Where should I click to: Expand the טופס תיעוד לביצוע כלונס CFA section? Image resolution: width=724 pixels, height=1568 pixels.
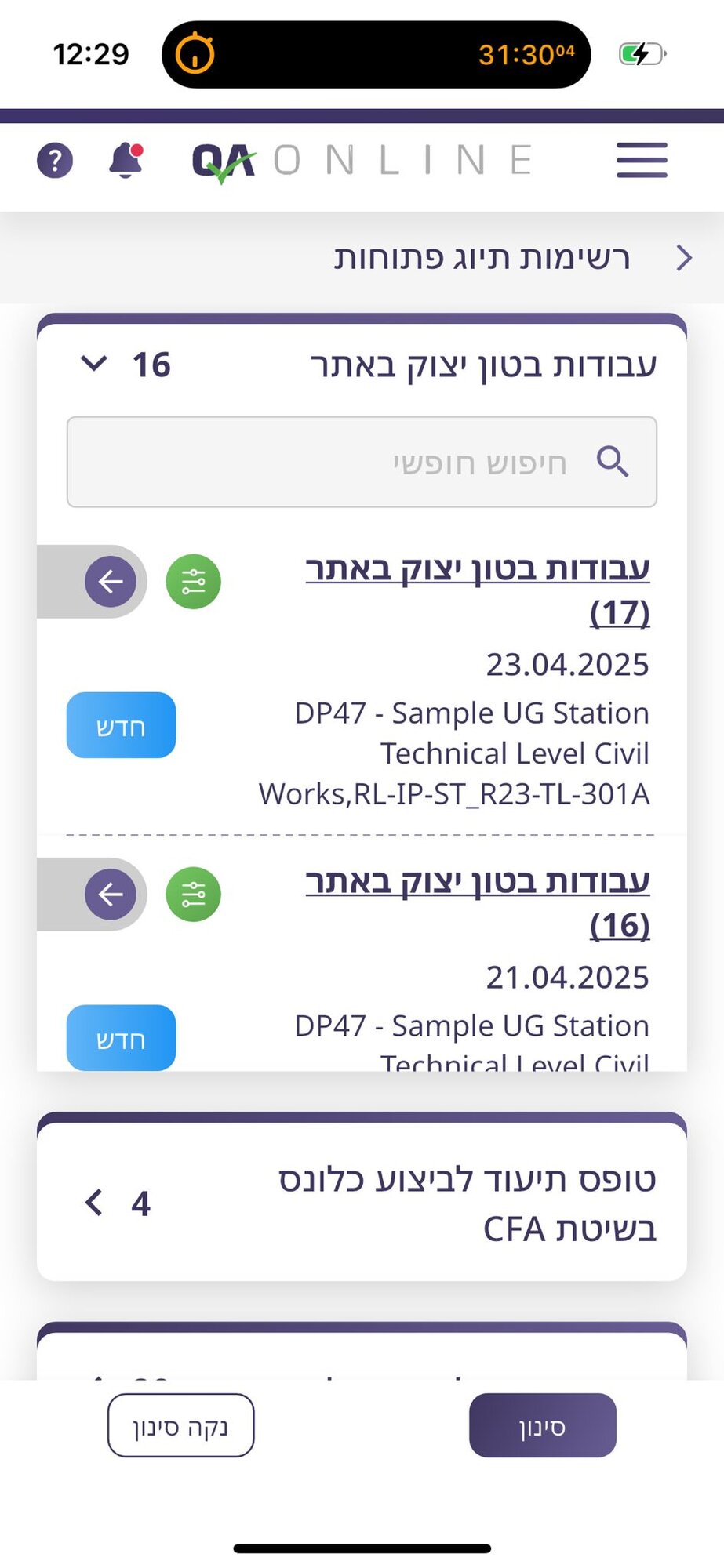pos(94,1202)
